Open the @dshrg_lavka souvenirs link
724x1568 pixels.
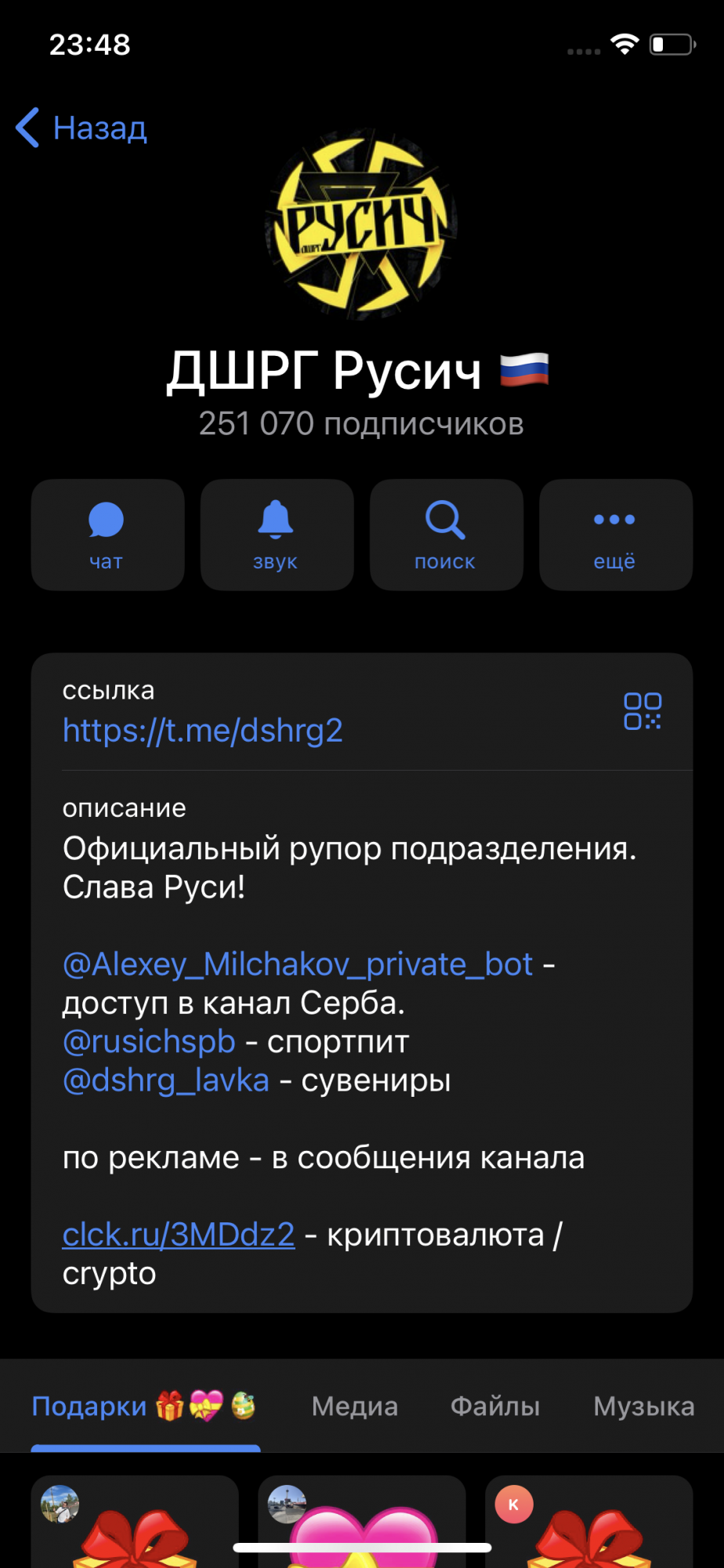point(166,1081)
